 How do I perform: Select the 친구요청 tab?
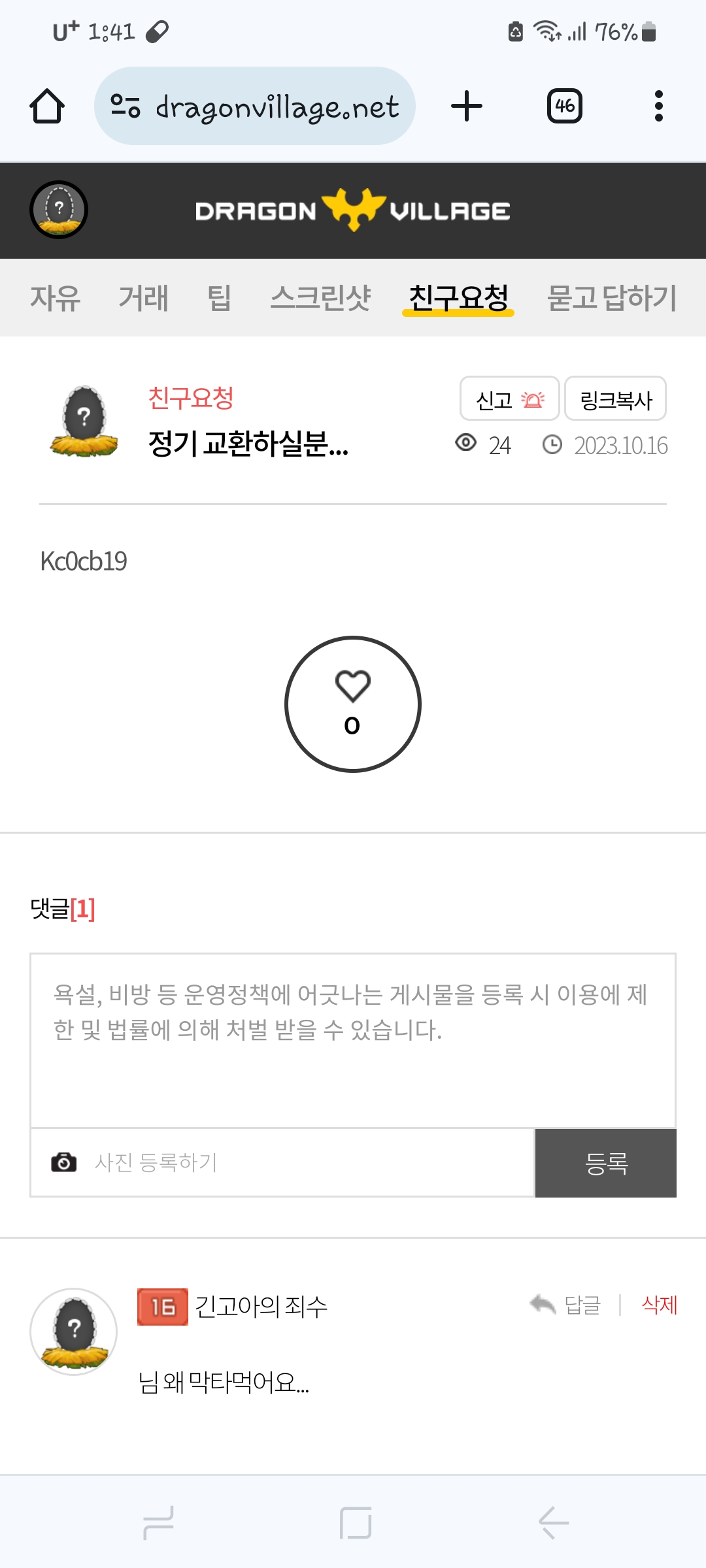tap(458, 298)
